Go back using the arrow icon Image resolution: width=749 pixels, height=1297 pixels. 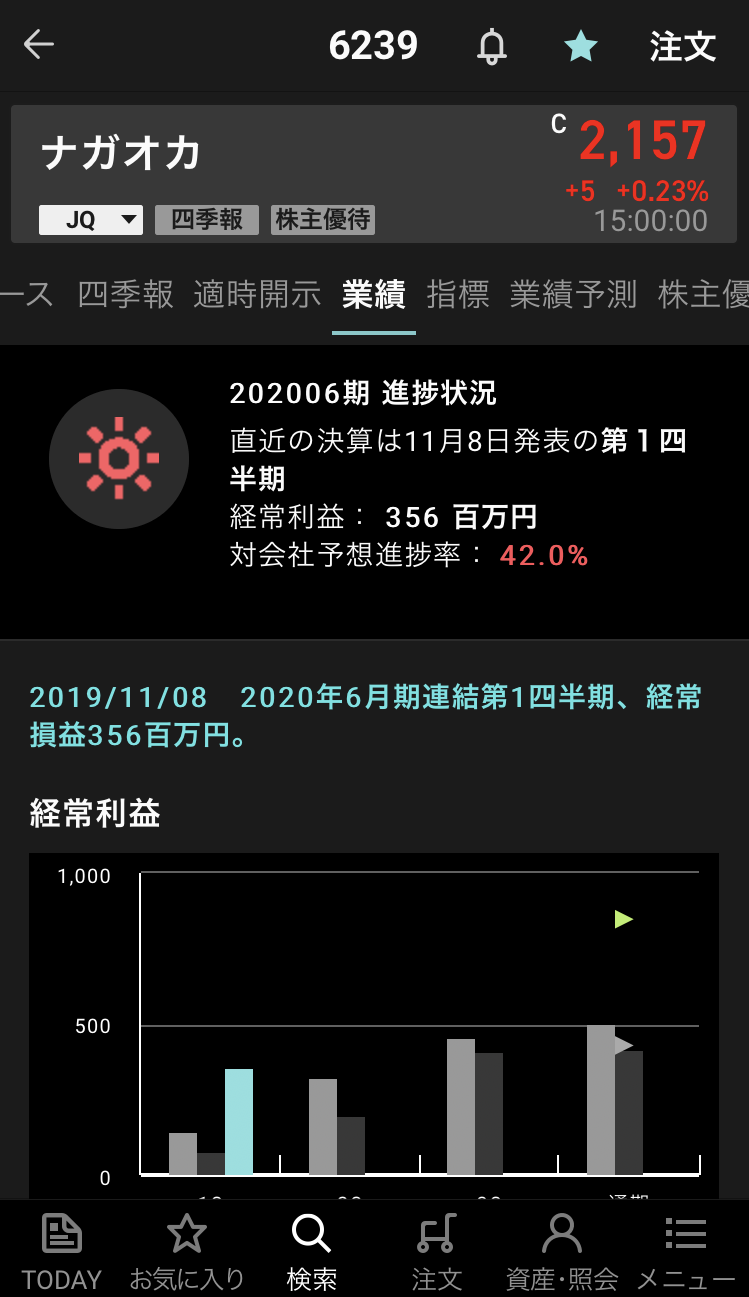pyautogui.click(x=39, y=45)
